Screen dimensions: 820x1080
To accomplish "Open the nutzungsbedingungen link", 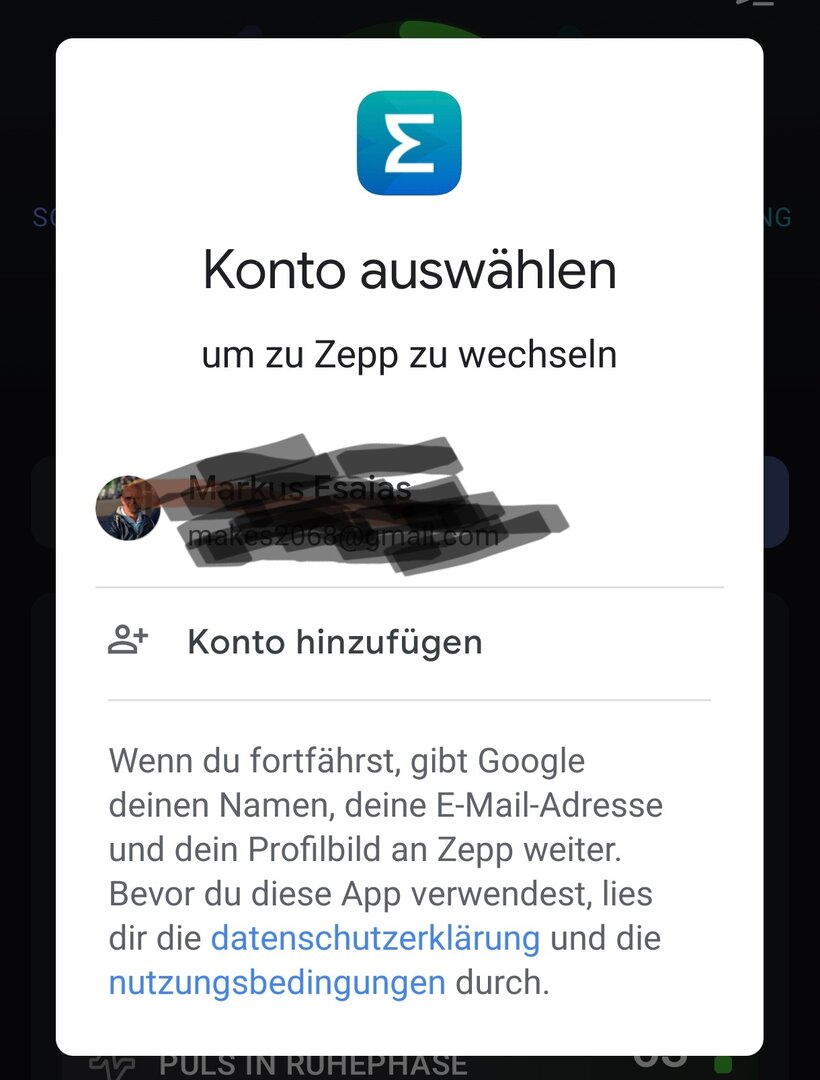I will (277, 982).
